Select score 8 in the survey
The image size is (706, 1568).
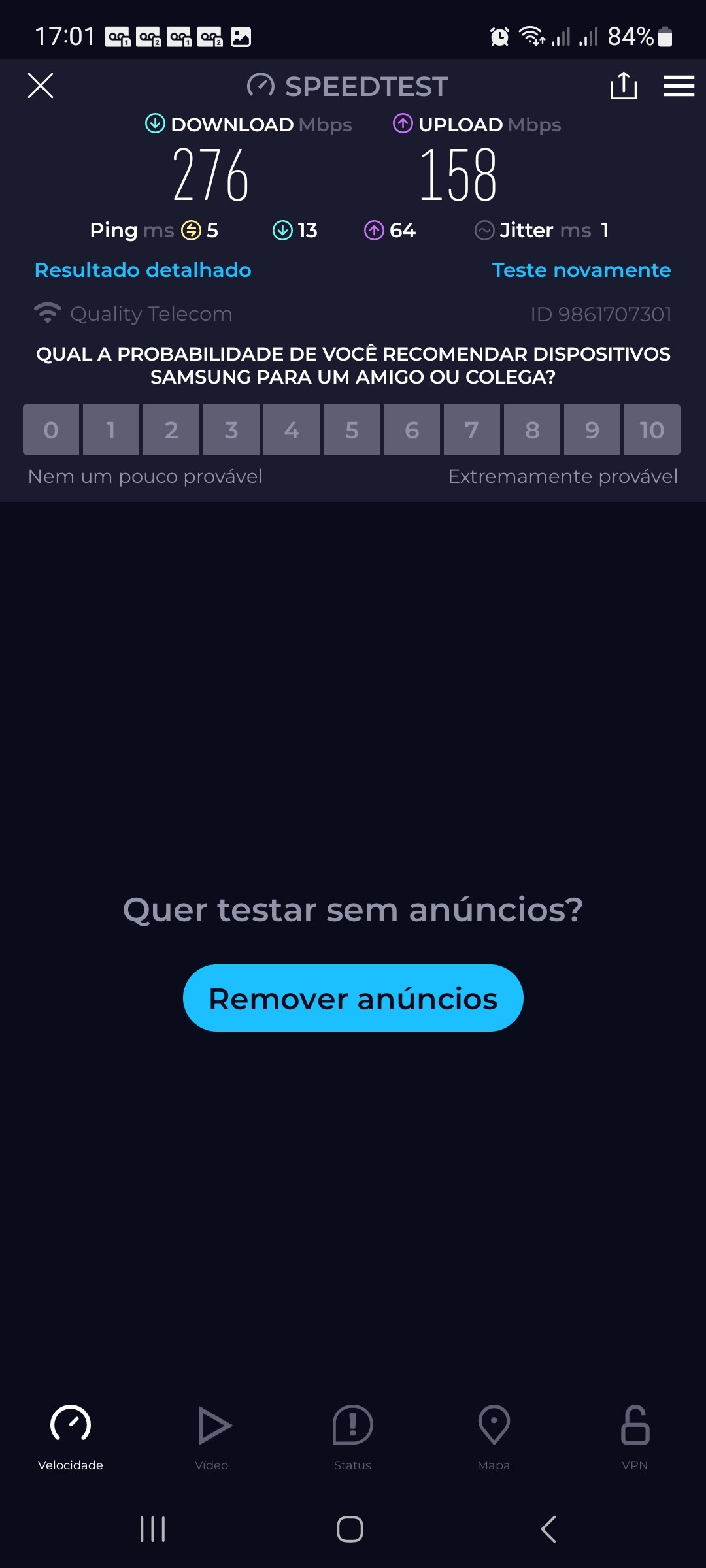(532, 430)
